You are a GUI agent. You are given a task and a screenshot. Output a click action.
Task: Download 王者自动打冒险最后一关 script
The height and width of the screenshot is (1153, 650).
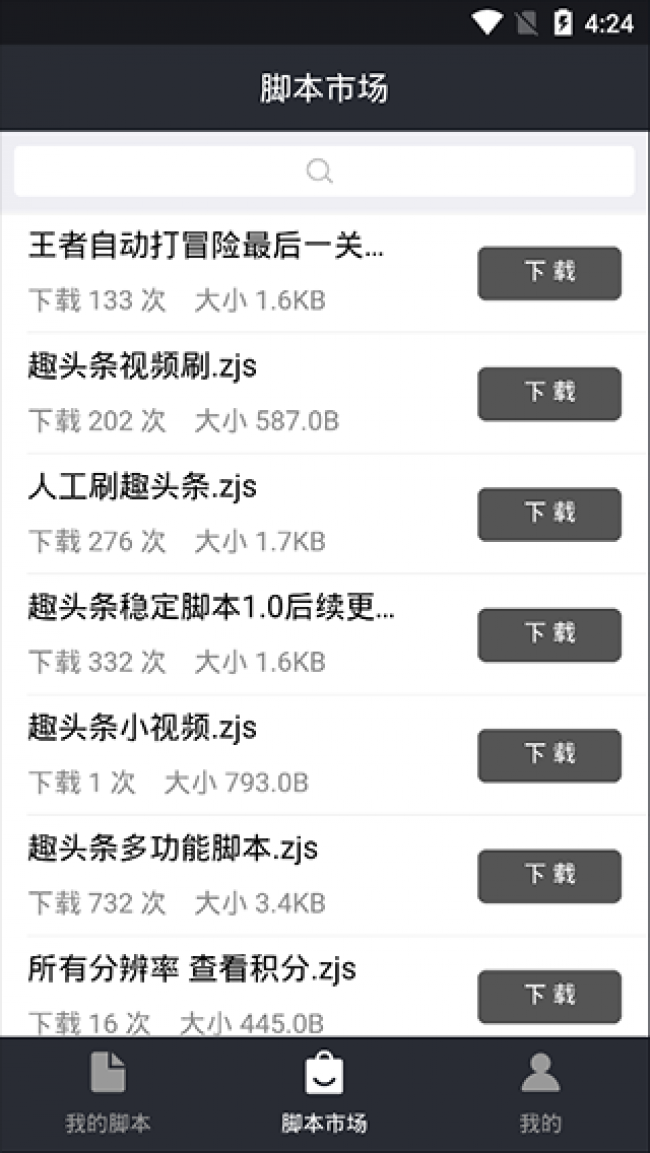pyautogui.click(x=549, y=273)
